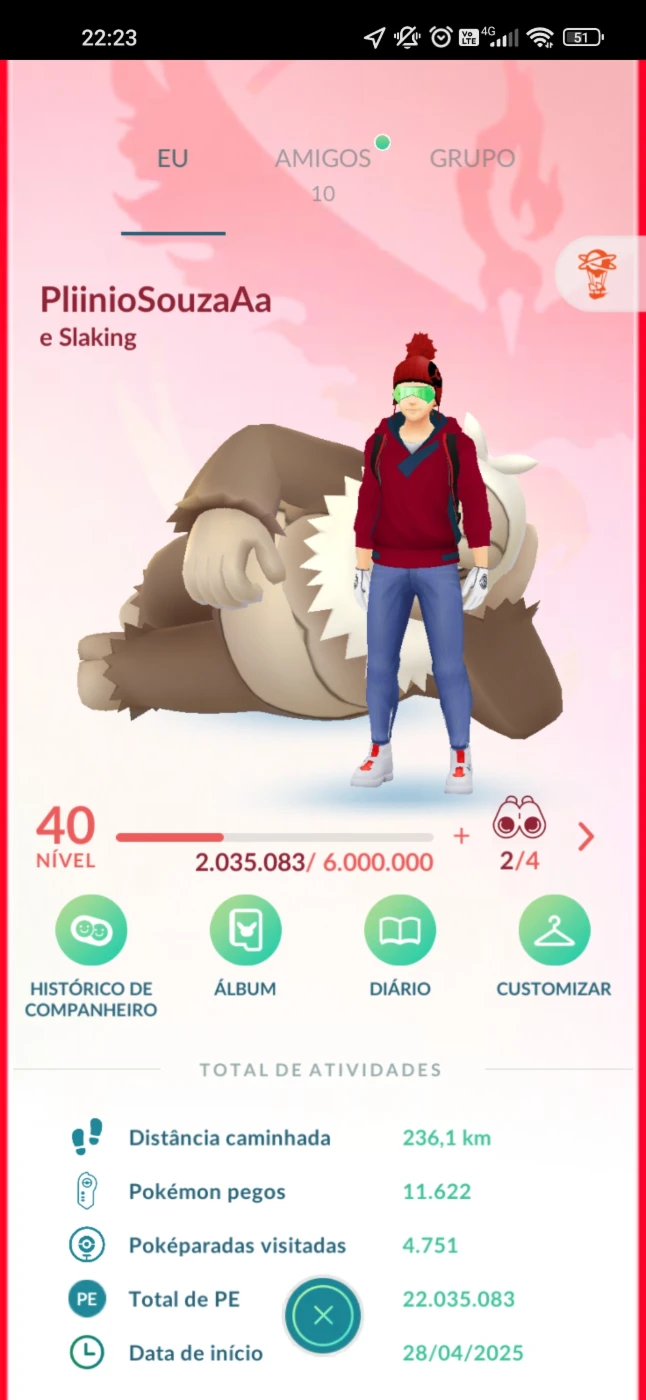Close the profile with the X button
Screen dimensions: 646x1400
(x=323, y=1315)
